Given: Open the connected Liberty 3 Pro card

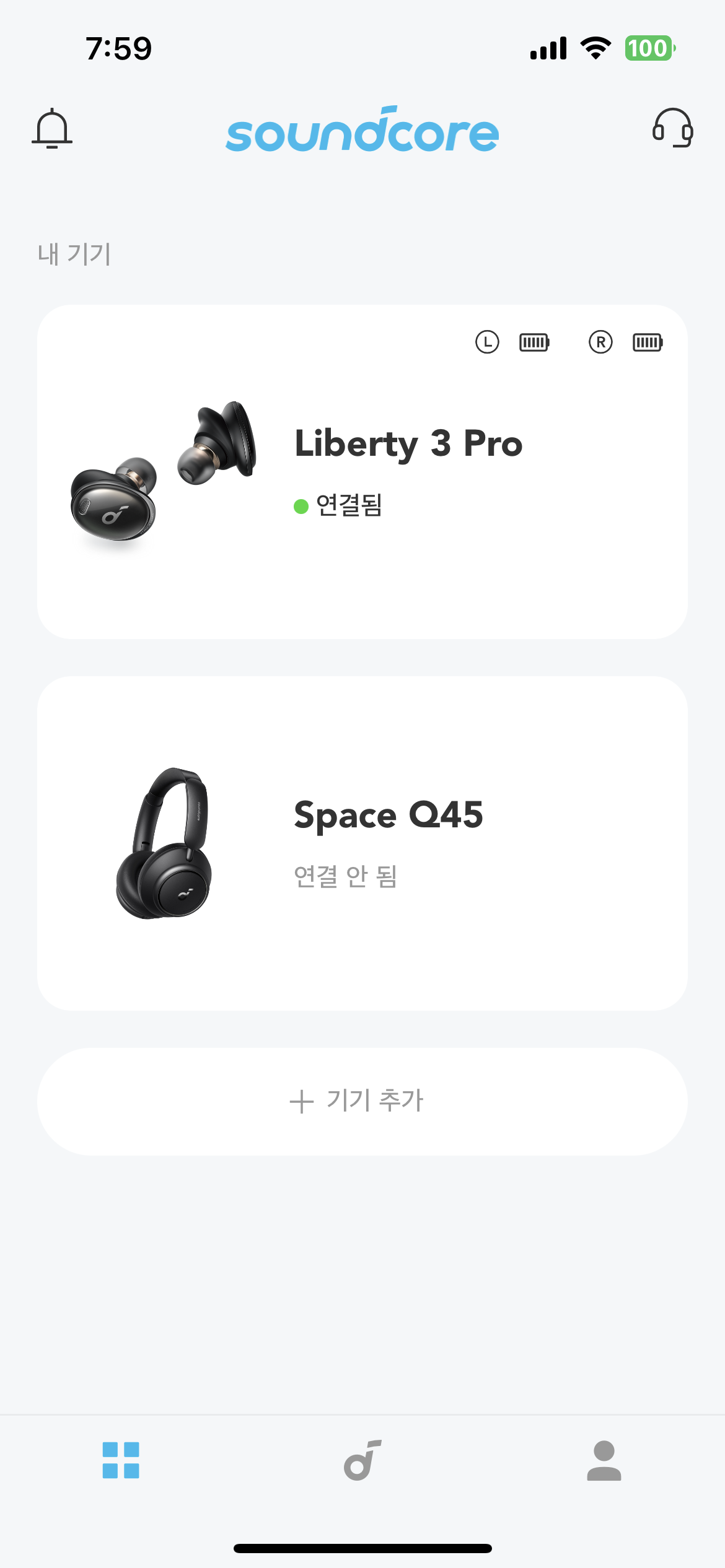Looking at the screenshot, I should click(362, 471).
